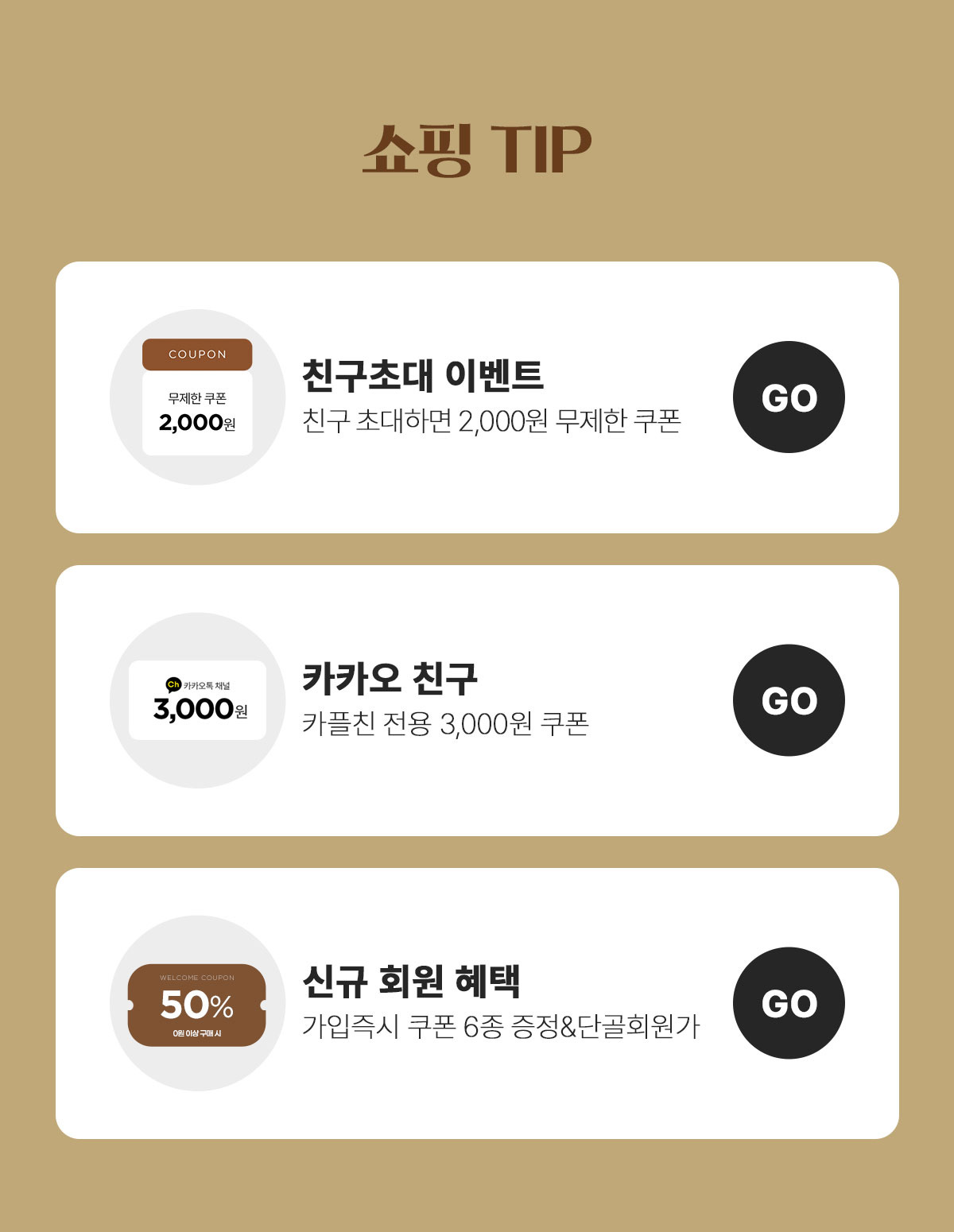The height and width of the screenshot is (1232, 954).
Task: Tap GO for the 친구초대 이벤트 card
Action: tap(789, 397)
